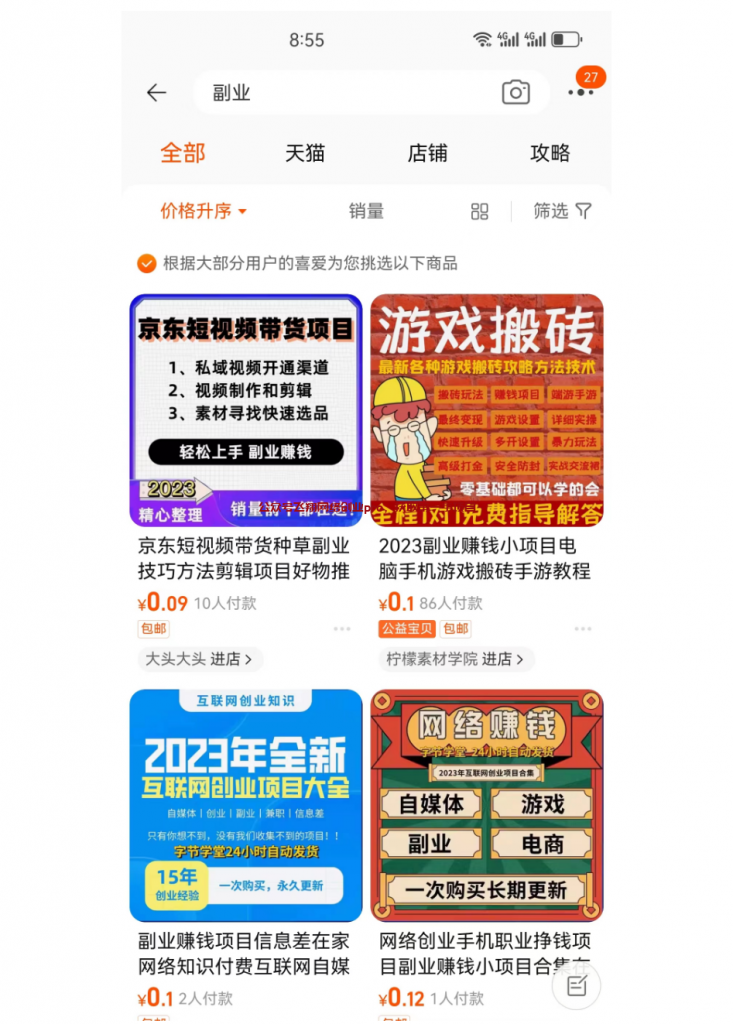
Task: Open the more menu with 27 badge
Action: click(x=581, y=91)
